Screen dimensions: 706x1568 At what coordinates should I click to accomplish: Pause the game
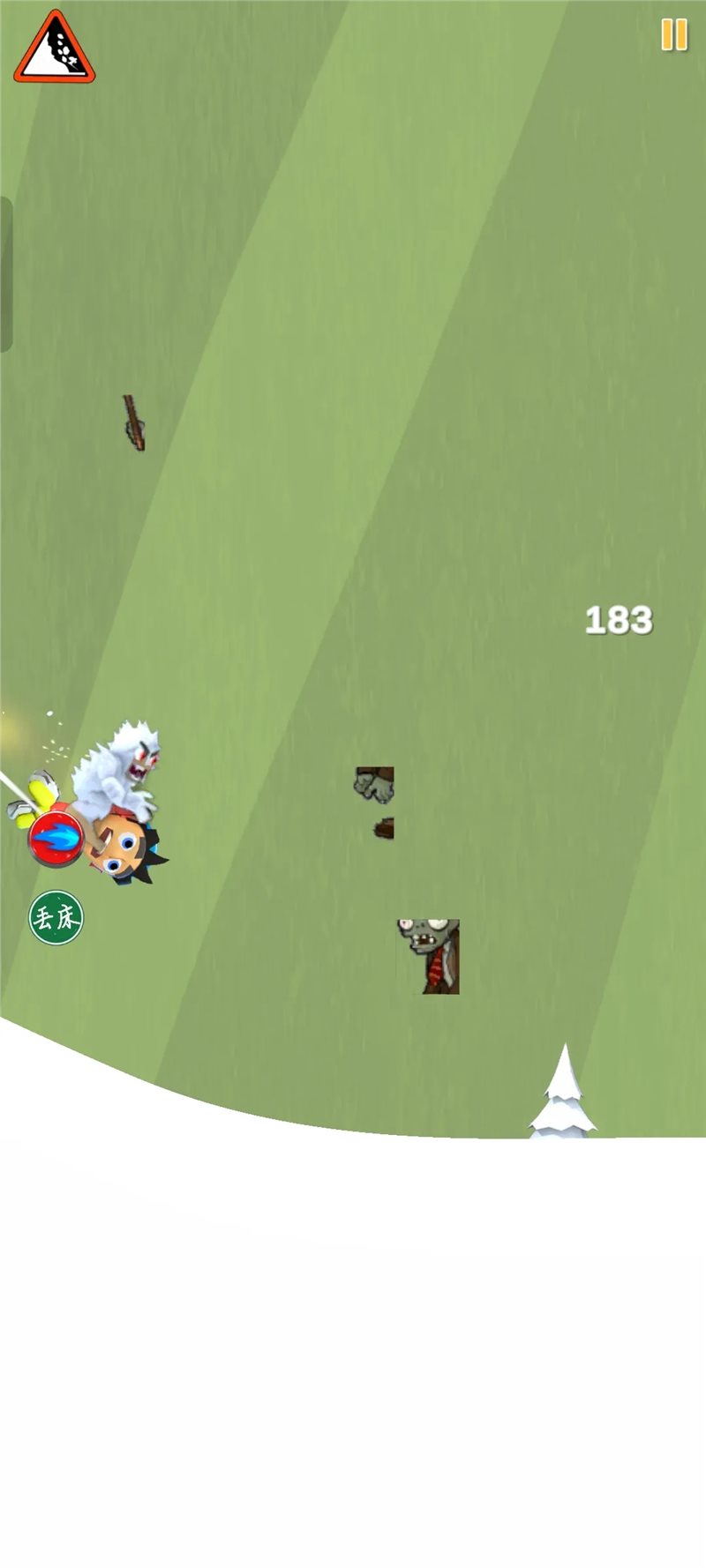673,35
